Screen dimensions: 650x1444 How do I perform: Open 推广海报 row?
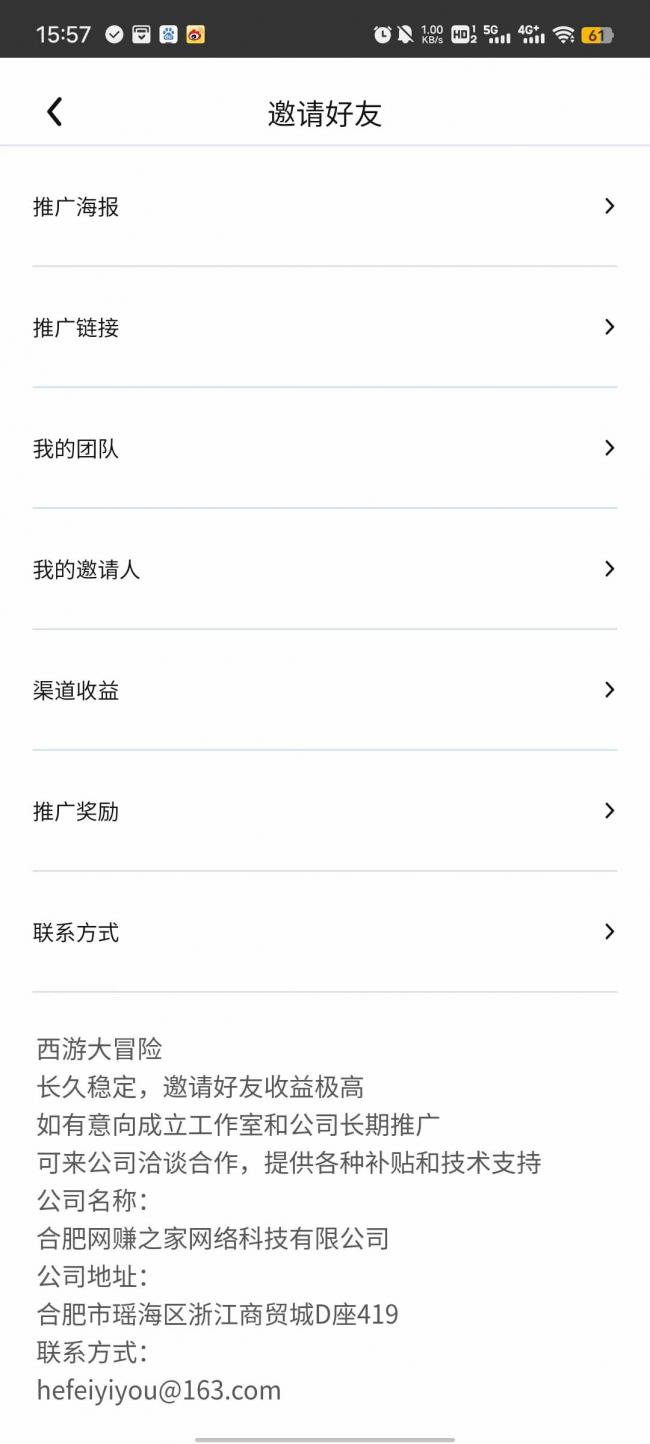coord(325,206)
